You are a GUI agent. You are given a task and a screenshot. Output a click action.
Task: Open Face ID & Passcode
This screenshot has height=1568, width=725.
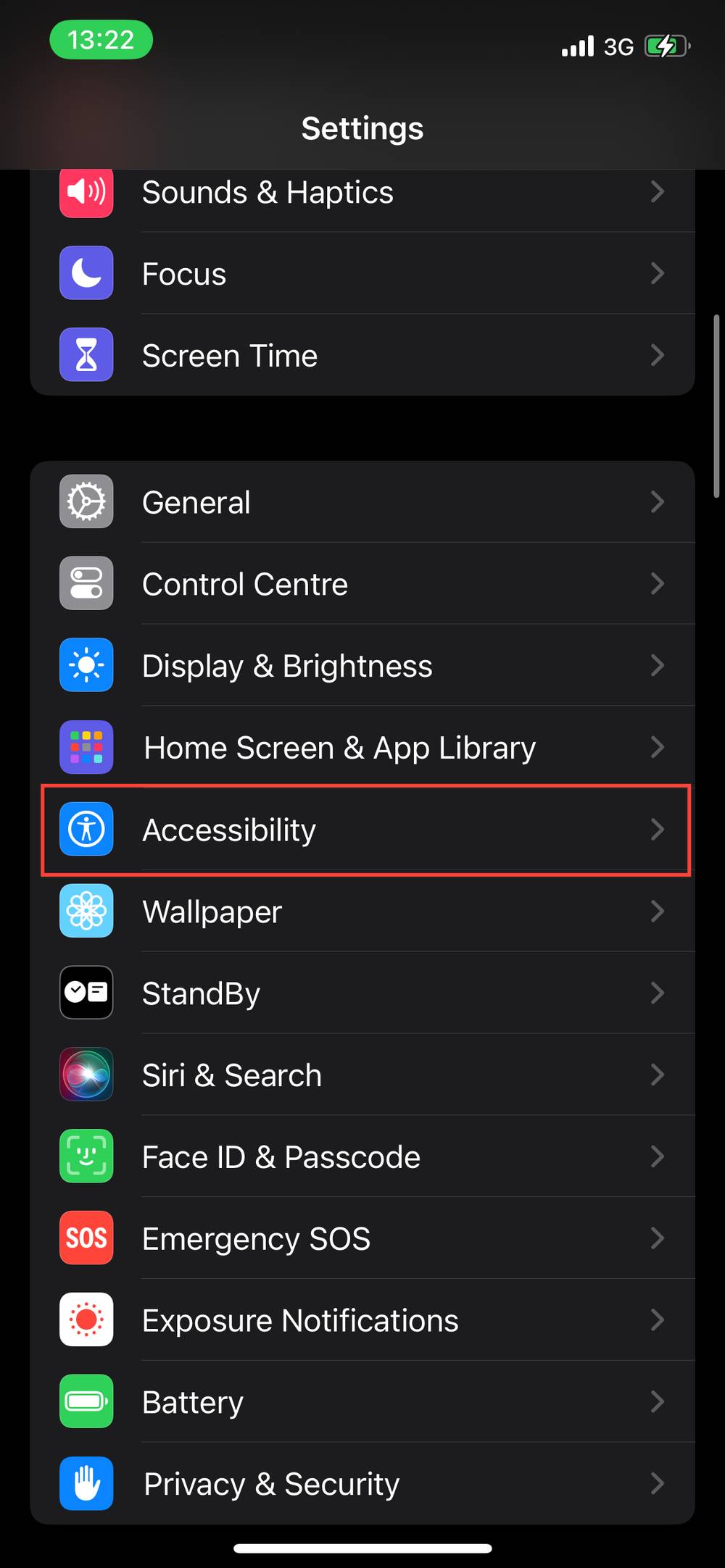[362, 1157]
